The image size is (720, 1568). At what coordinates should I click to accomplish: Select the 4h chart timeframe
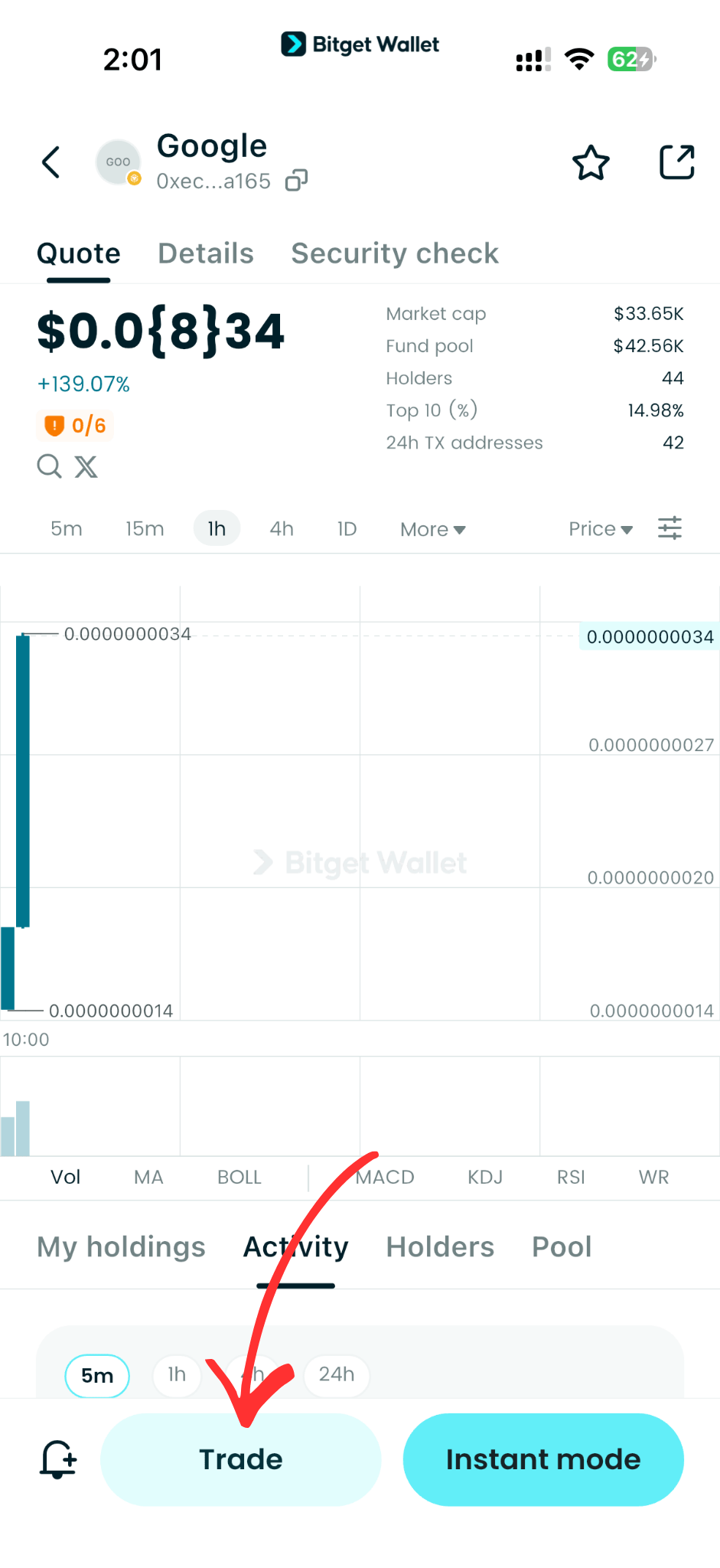coord(281,528)
